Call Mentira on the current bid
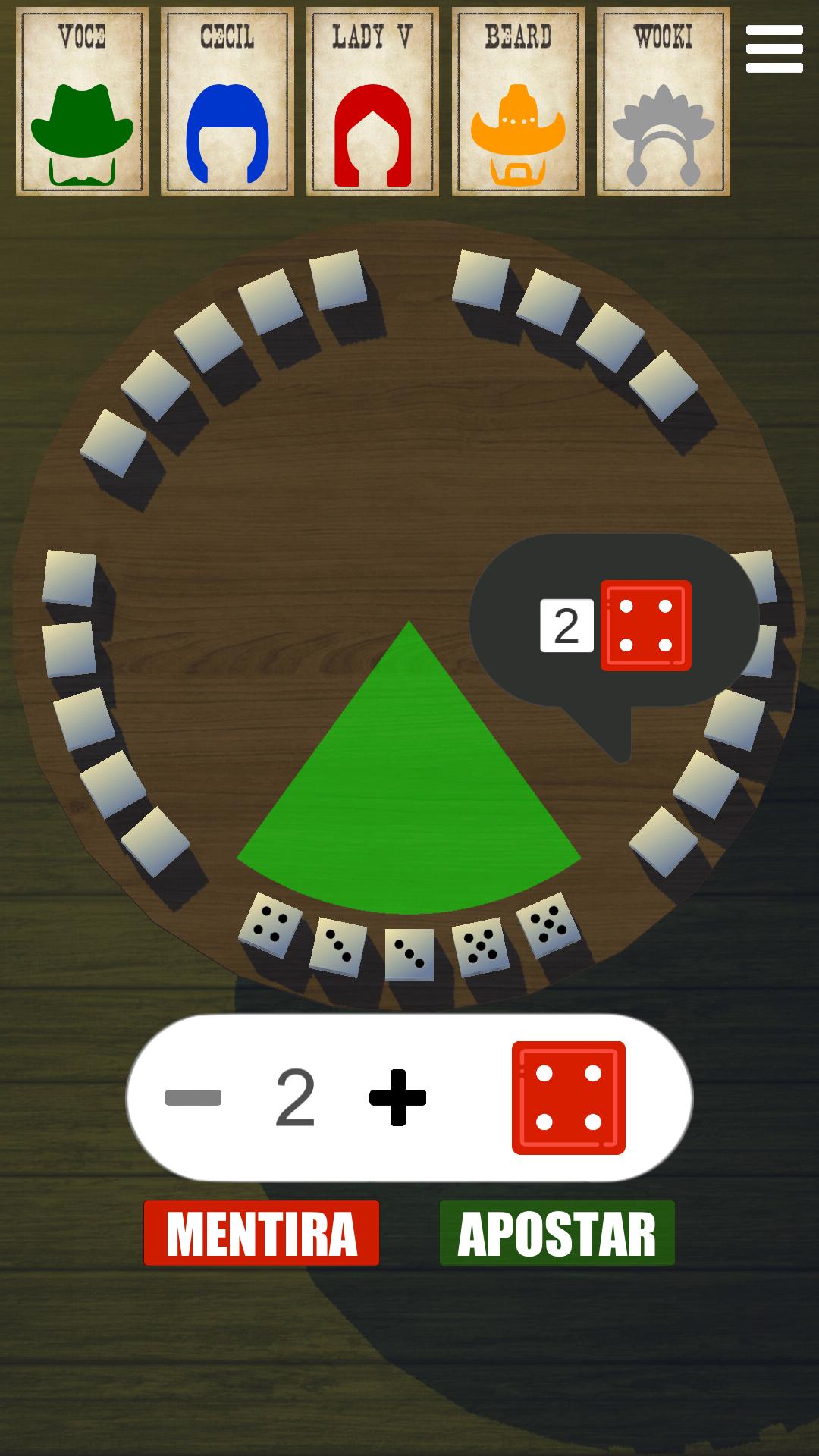Image resolution: width=819 pixels, height=1456 pixels. click(262, 1233)
